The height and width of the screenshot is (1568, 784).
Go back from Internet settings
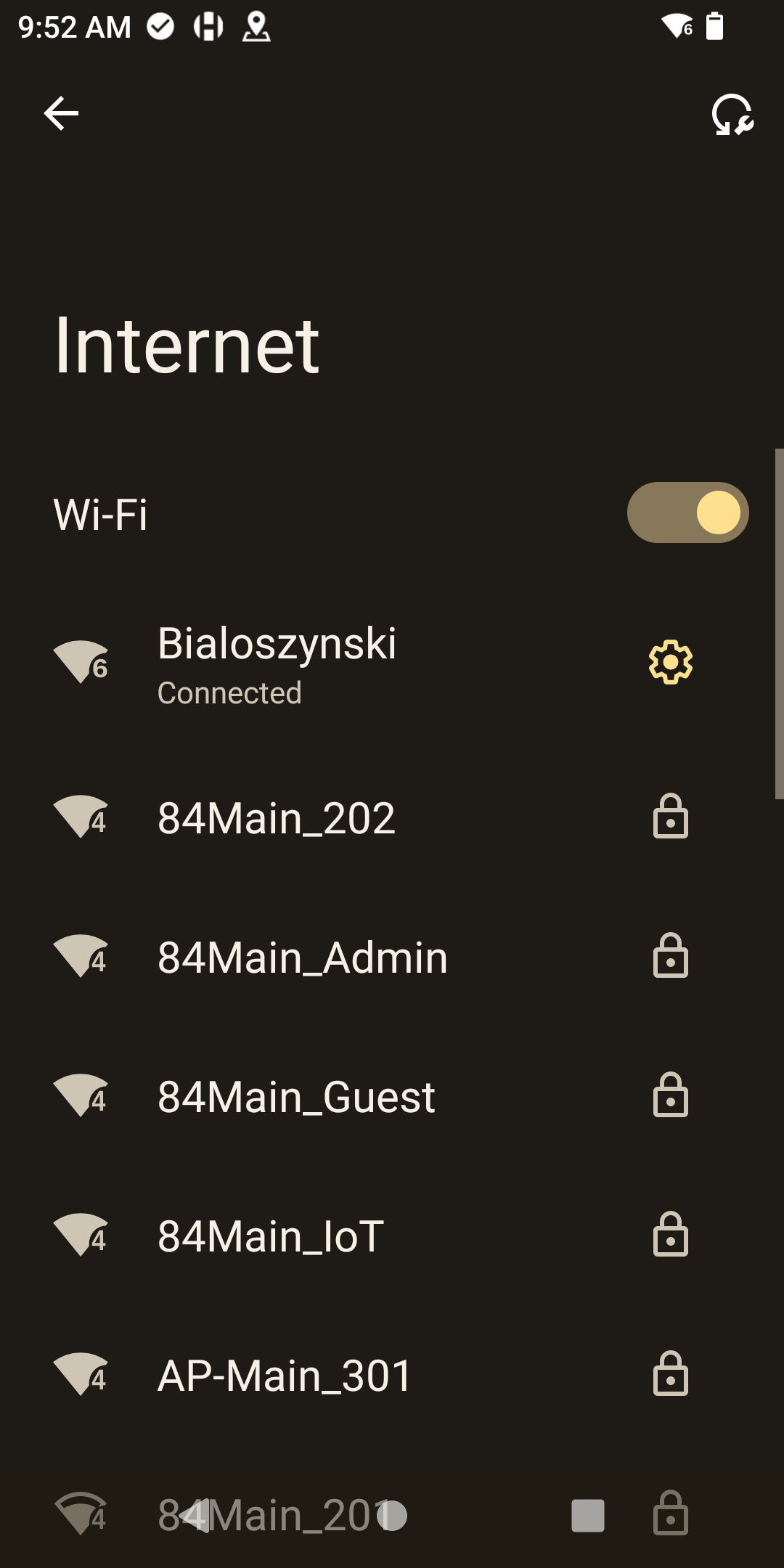(61, 114)
